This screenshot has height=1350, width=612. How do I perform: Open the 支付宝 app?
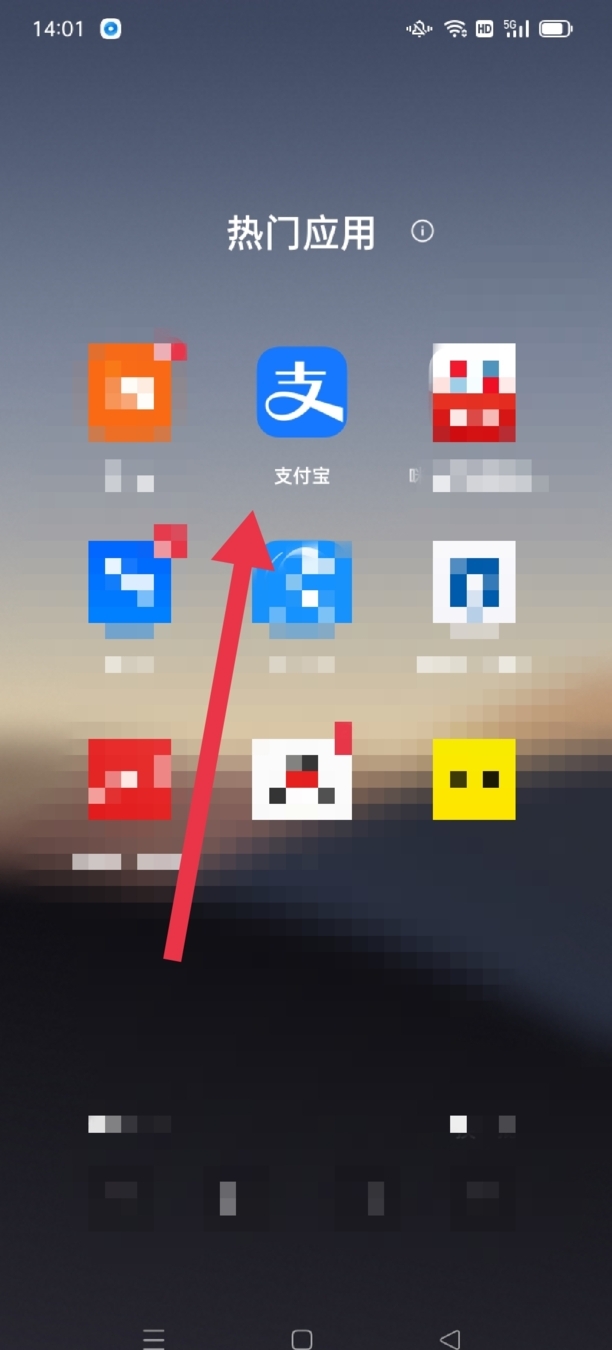point(301,392)
